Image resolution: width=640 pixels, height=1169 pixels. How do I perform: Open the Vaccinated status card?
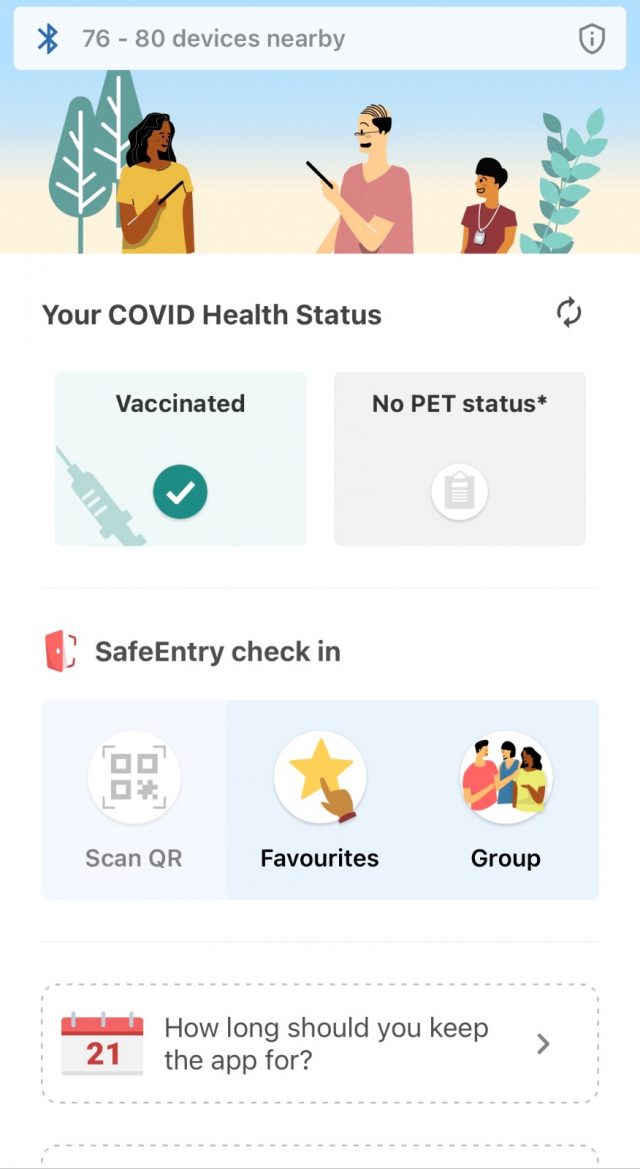[x=180, y=459]
